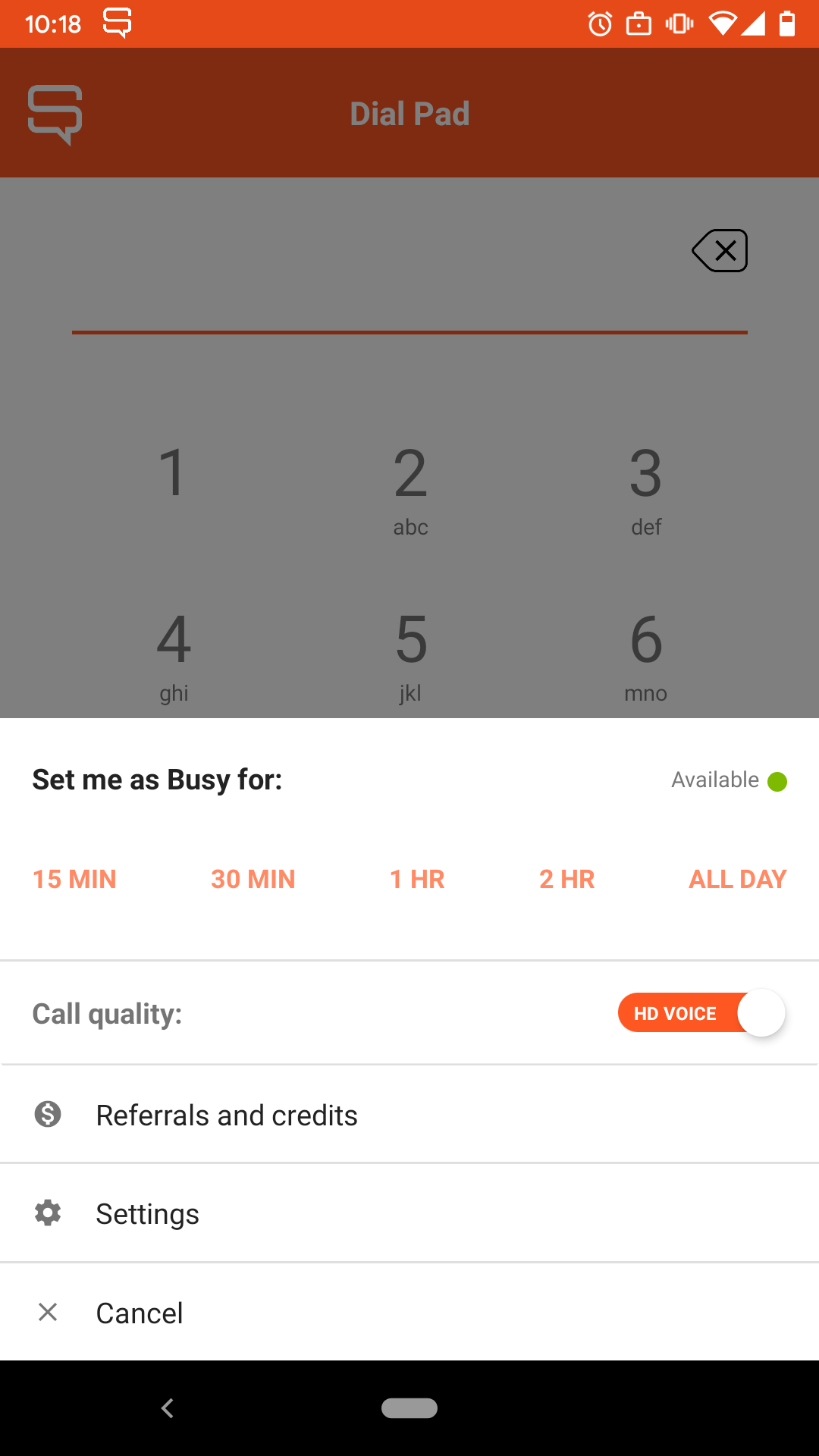Go back with the system back arrow

(168, 1408)
